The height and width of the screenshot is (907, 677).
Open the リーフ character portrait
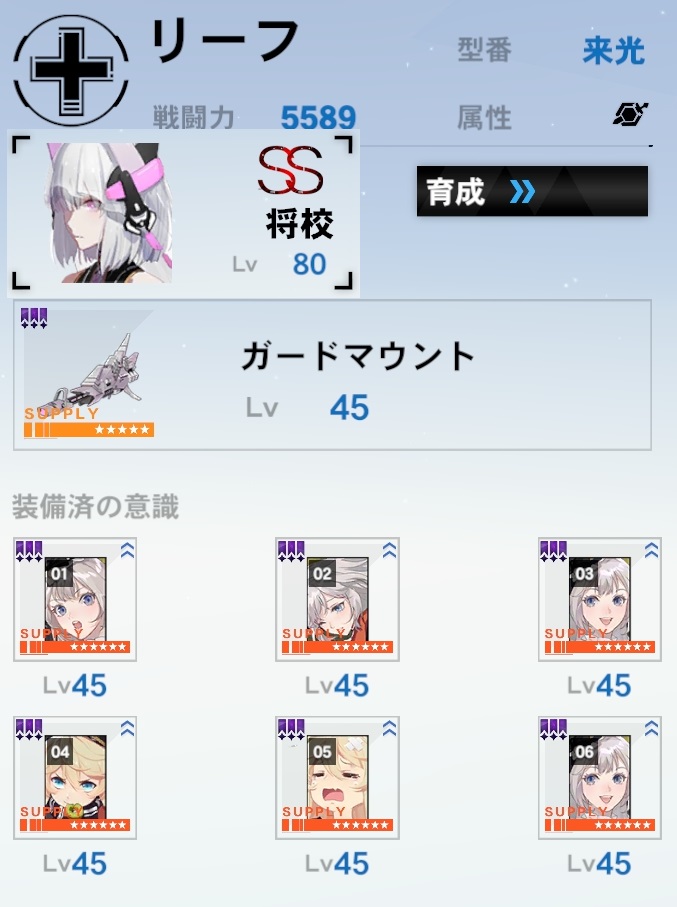coord(110,213)
